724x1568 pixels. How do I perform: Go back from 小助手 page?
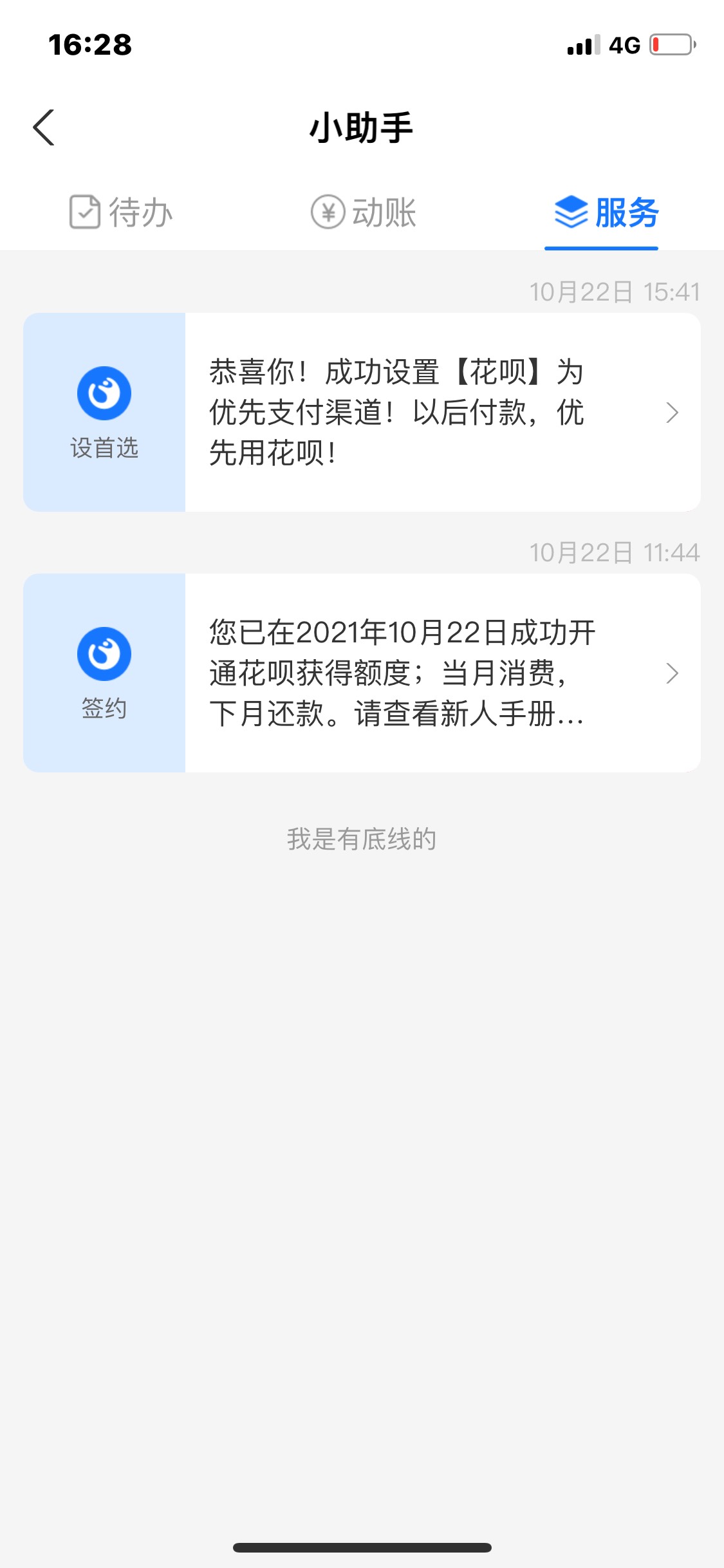(44, 127)
